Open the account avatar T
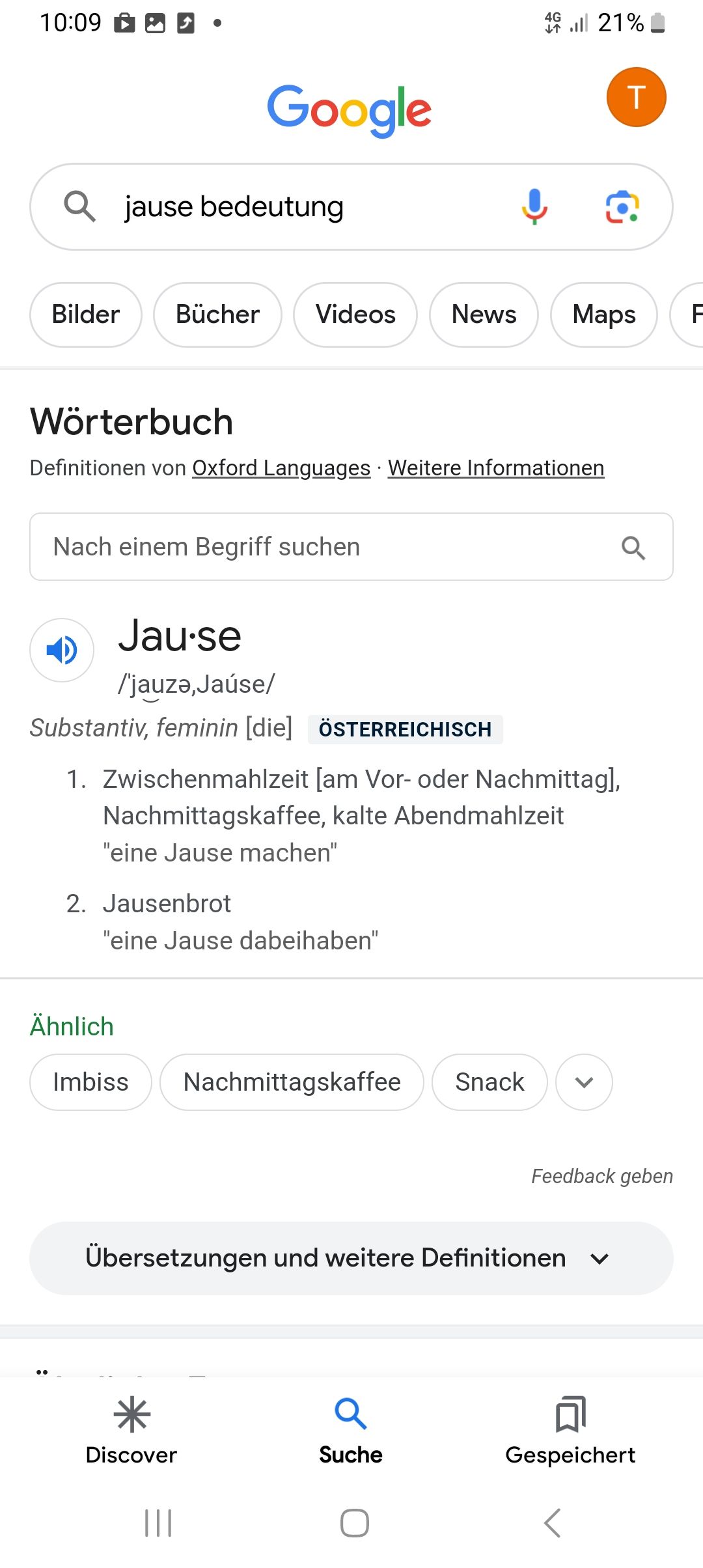 click(636, 97)
